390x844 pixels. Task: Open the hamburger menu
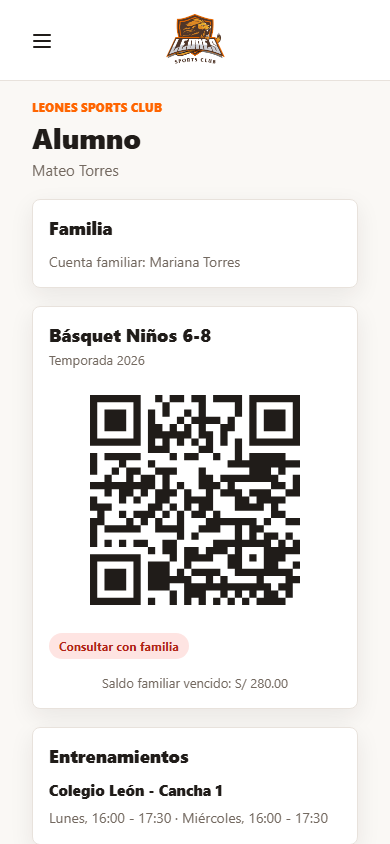(x=42, y=41)
